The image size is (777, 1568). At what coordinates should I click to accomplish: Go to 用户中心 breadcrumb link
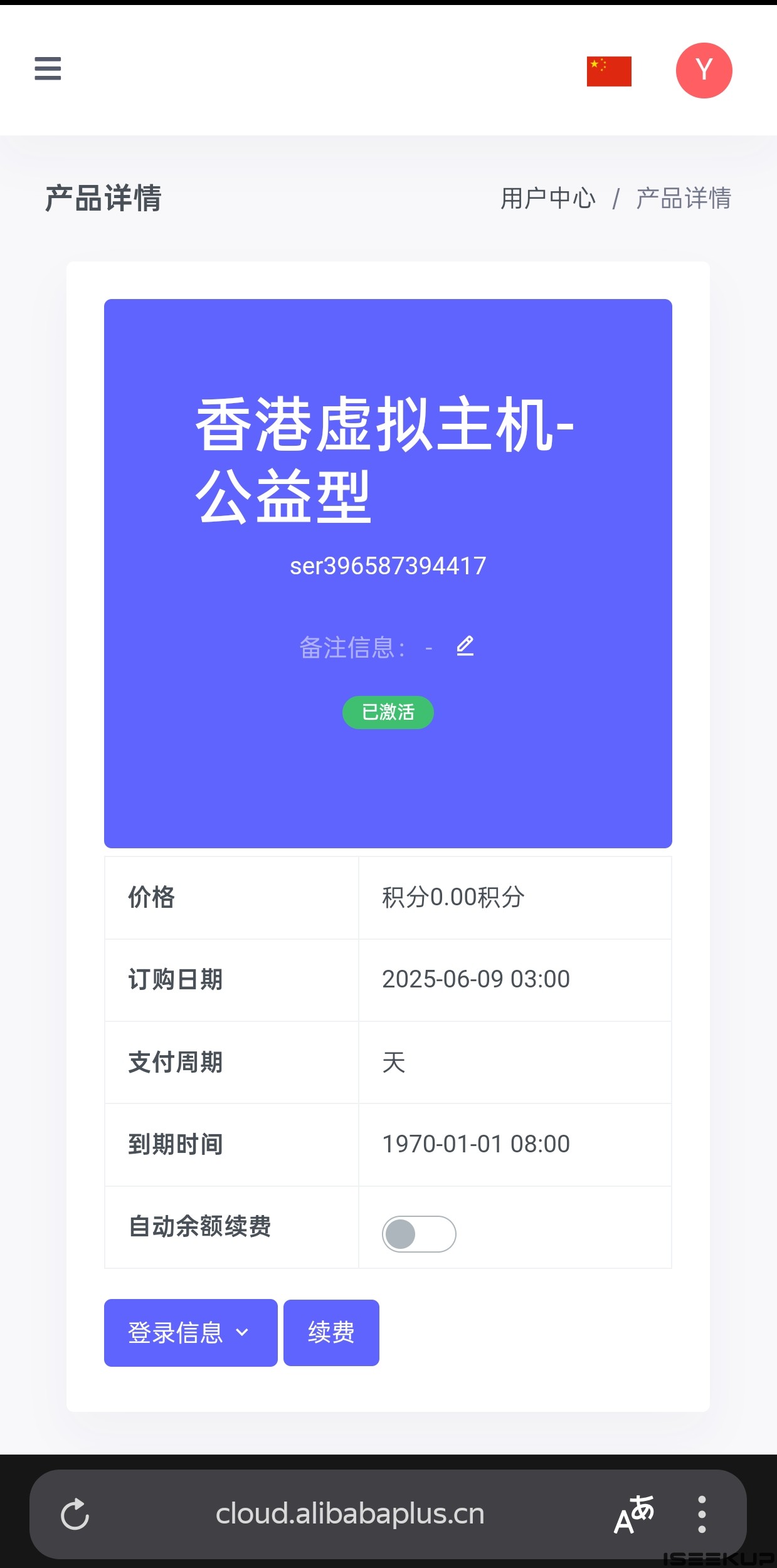(547, 198)
